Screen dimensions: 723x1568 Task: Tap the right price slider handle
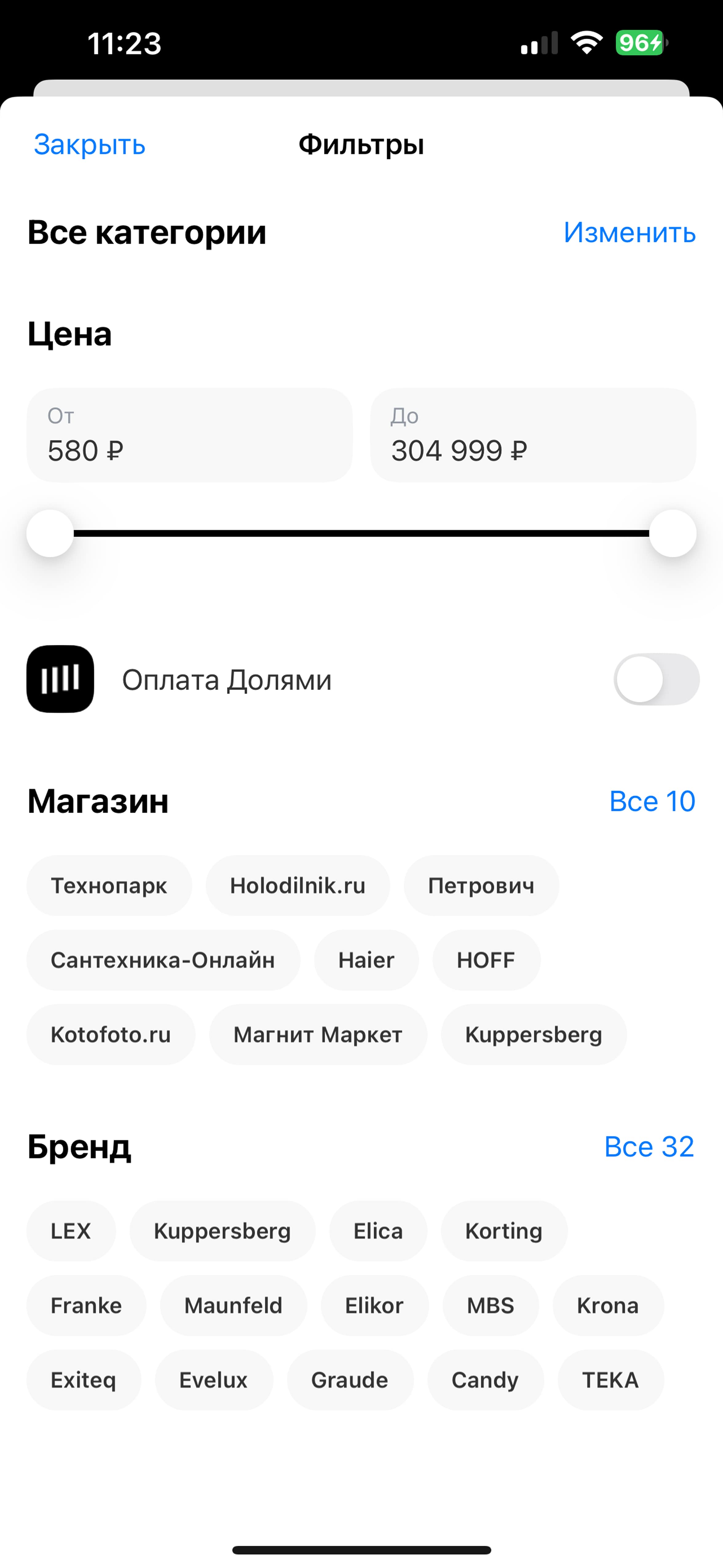click(673, 533)
